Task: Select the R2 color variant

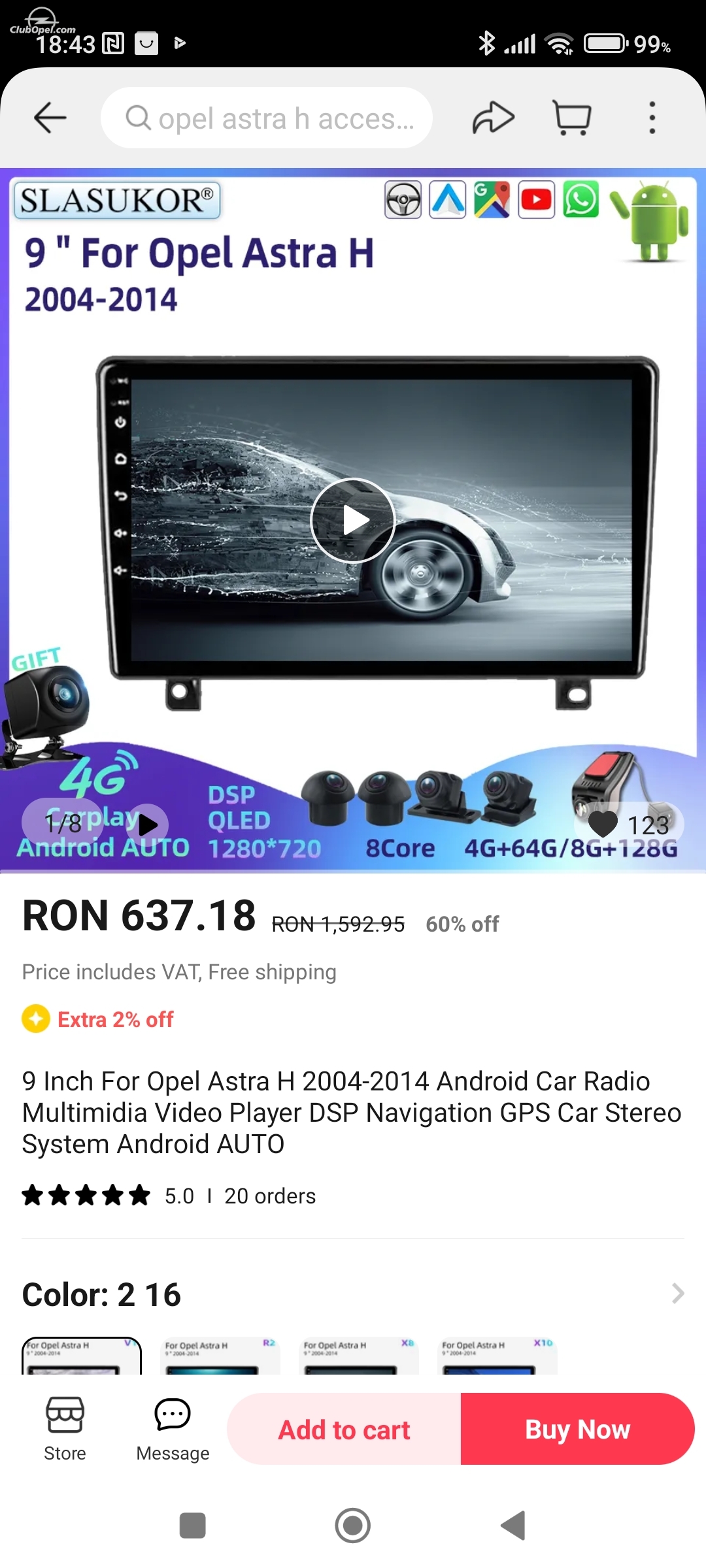Action: point(220,1356)
